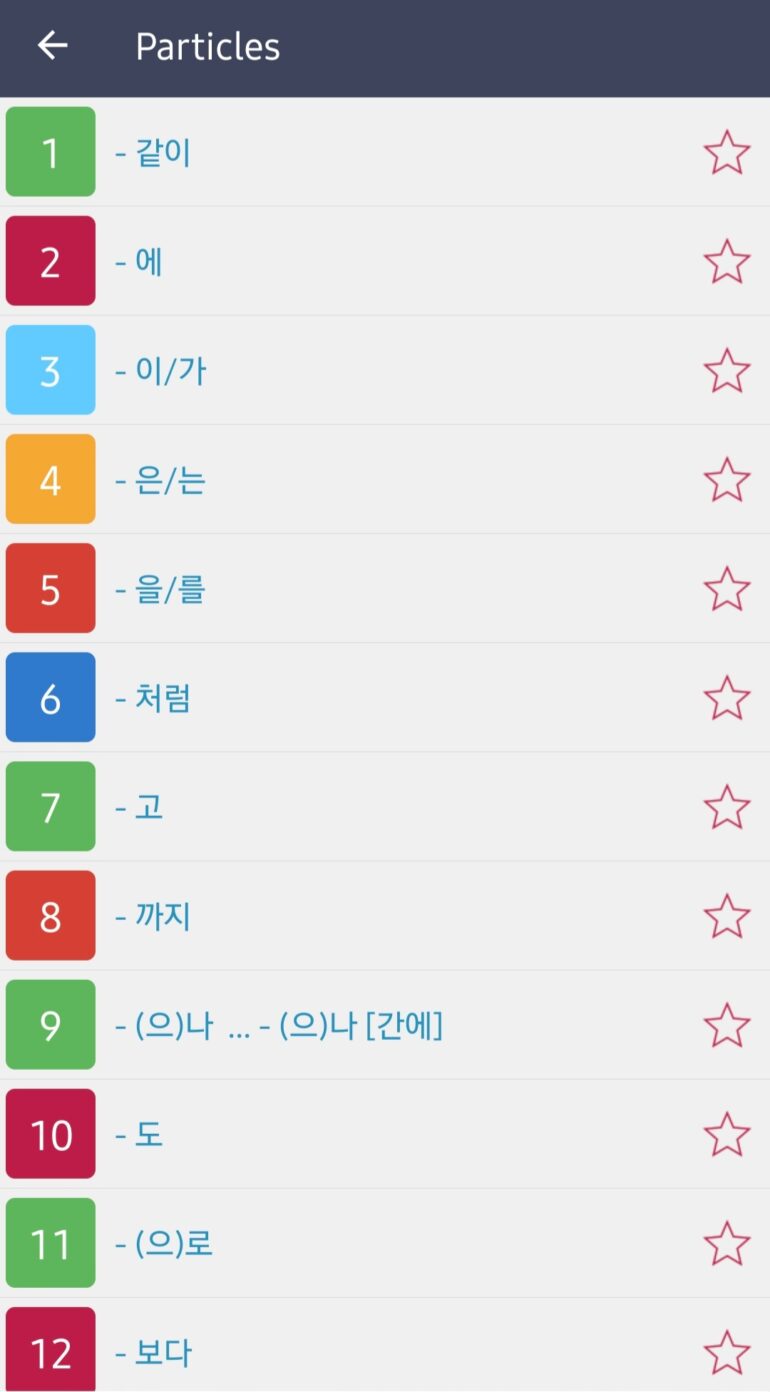Mark 이/가 as favorite
This screenshot has width=770, height=1392.
[x=726, y=369]
